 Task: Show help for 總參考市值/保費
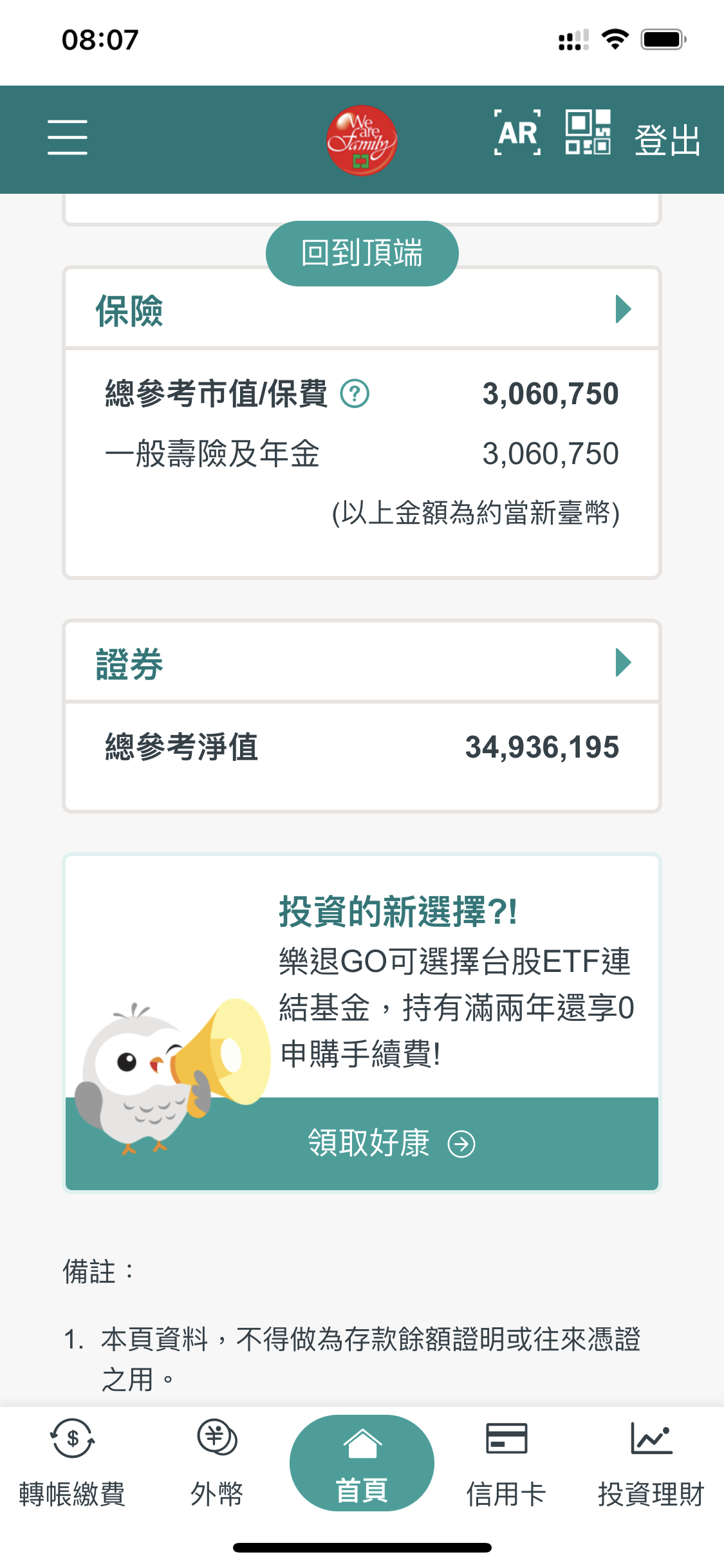point(355,394)
